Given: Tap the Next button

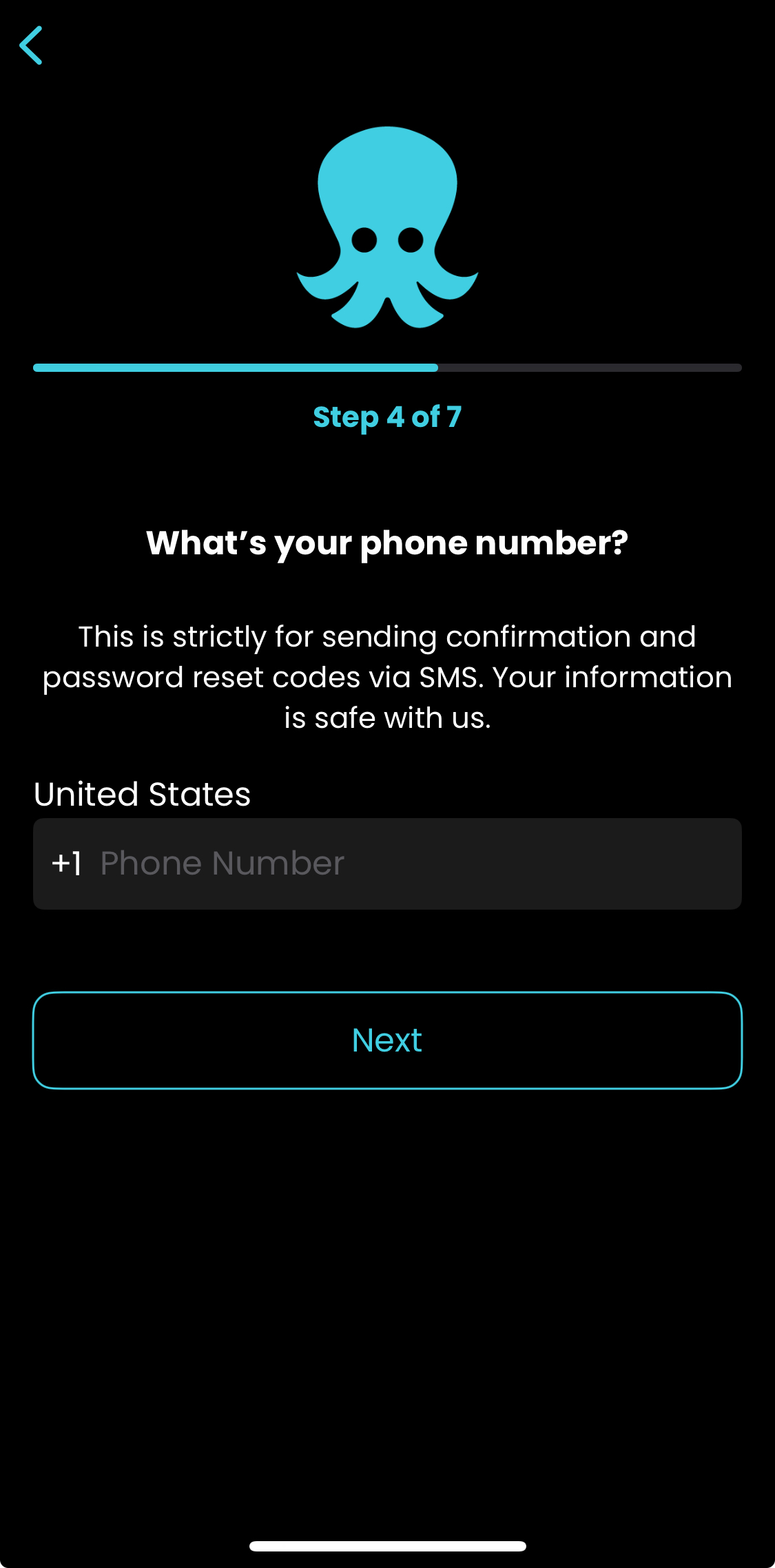Looking at the screenshot, I should (x=387, y=1040).
